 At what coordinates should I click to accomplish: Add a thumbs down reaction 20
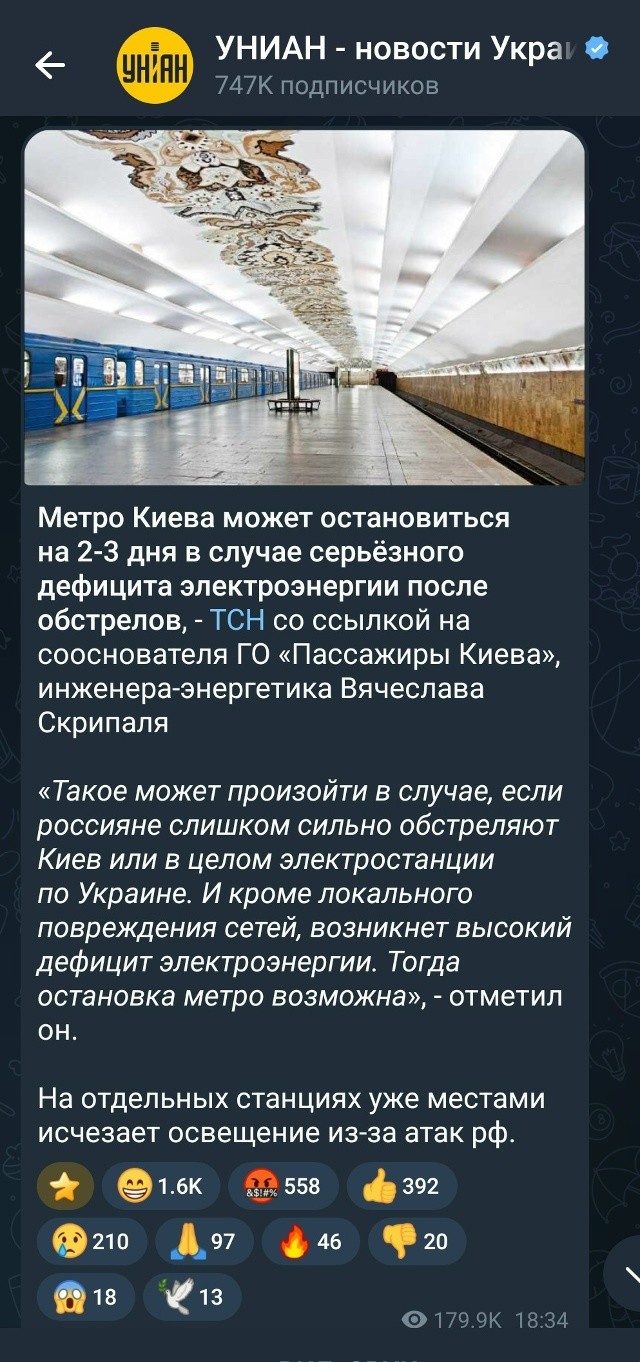click(416, 1241)
